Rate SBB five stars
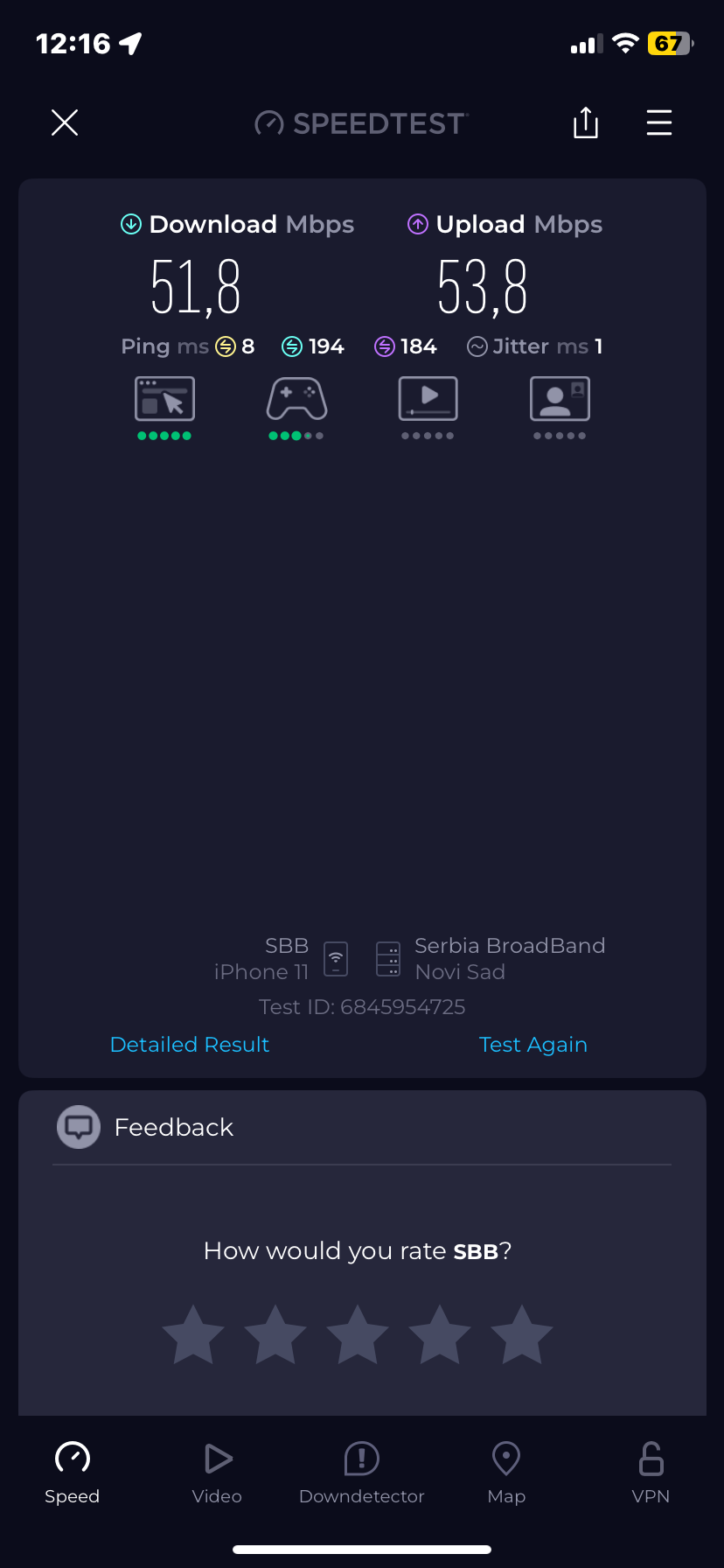This screenshot has height=1568, width=724. tap(522, 1335)
